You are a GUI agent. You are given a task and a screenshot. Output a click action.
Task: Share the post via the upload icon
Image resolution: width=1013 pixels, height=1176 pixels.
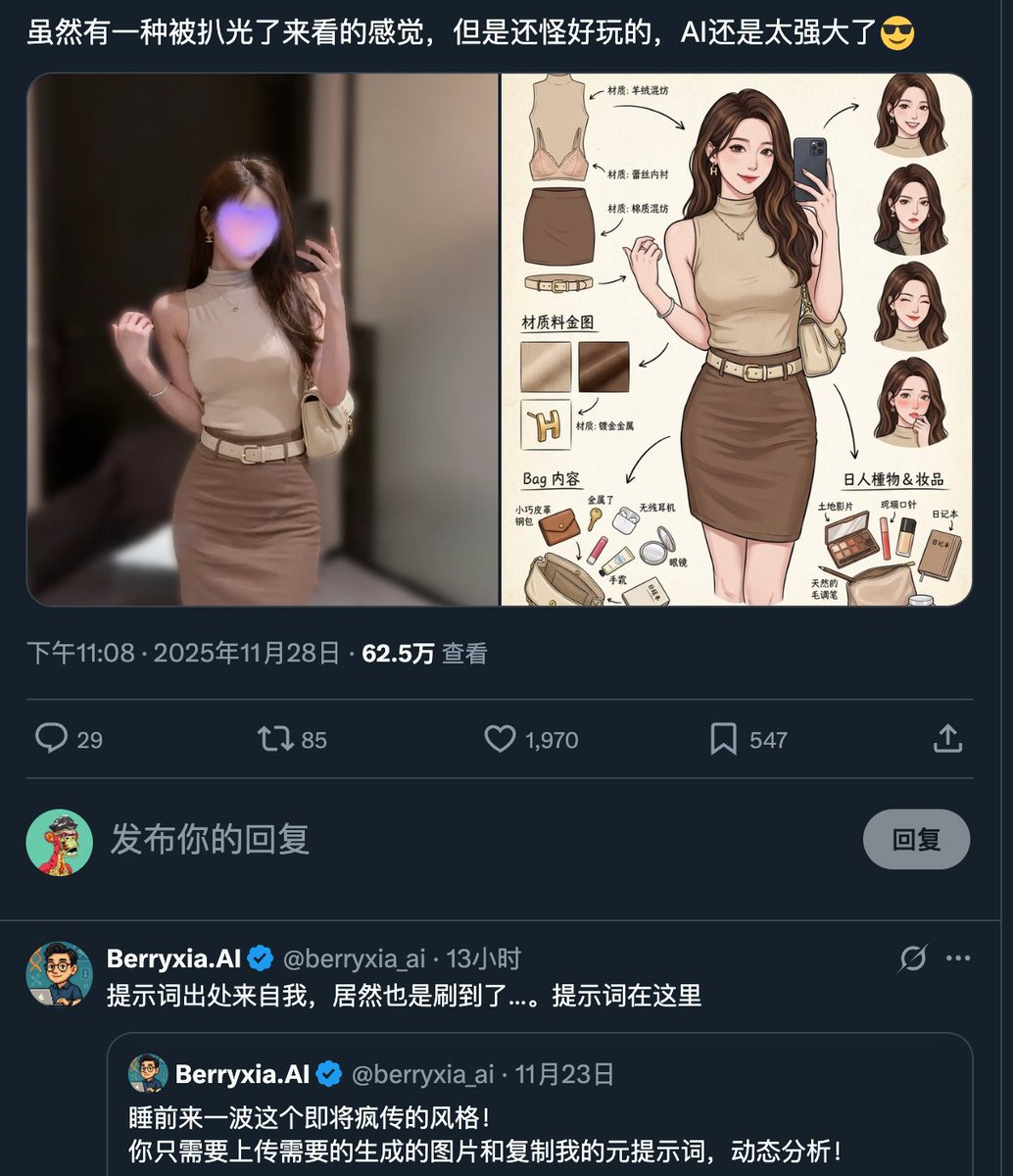(x=946, y=739)
